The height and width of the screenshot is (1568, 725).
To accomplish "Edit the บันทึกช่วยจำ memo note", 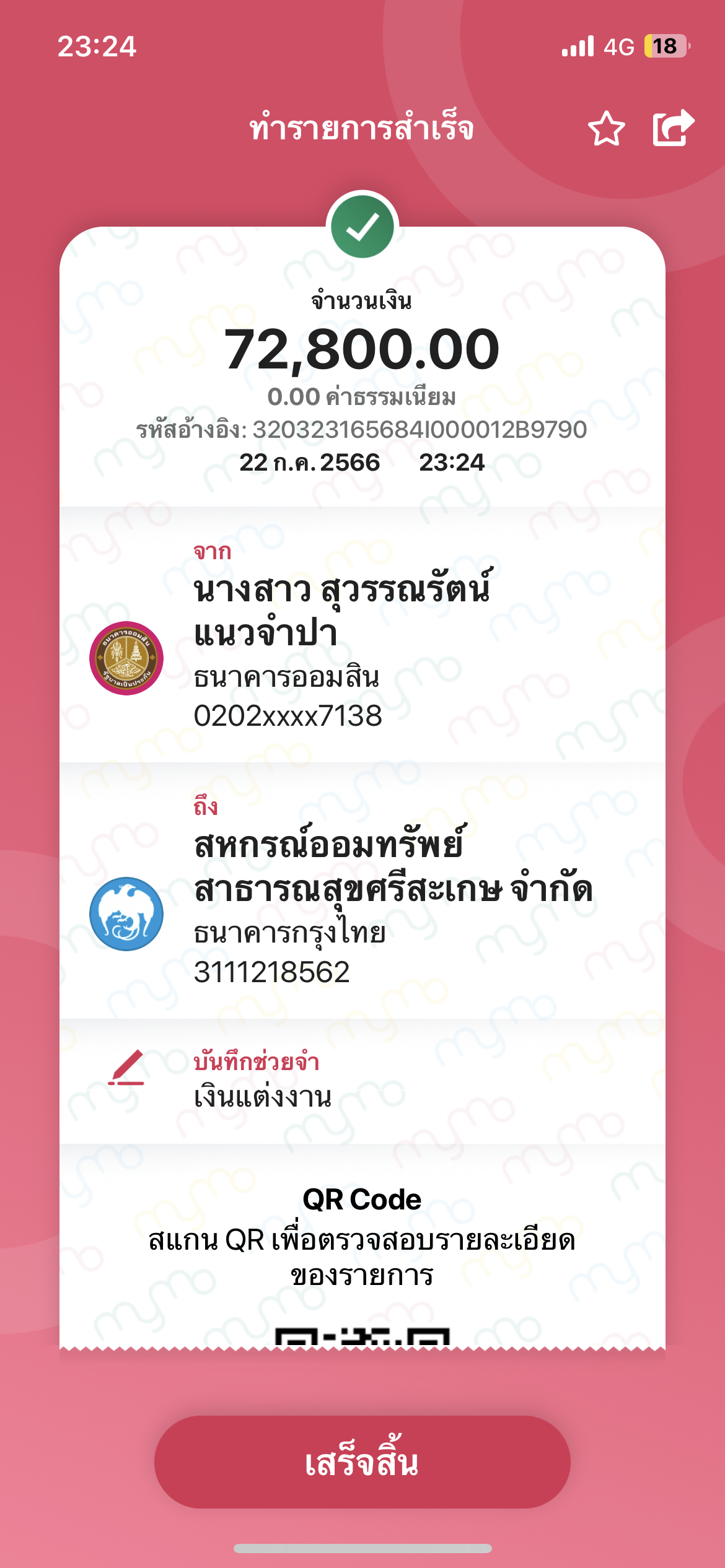I will 126,1067.
